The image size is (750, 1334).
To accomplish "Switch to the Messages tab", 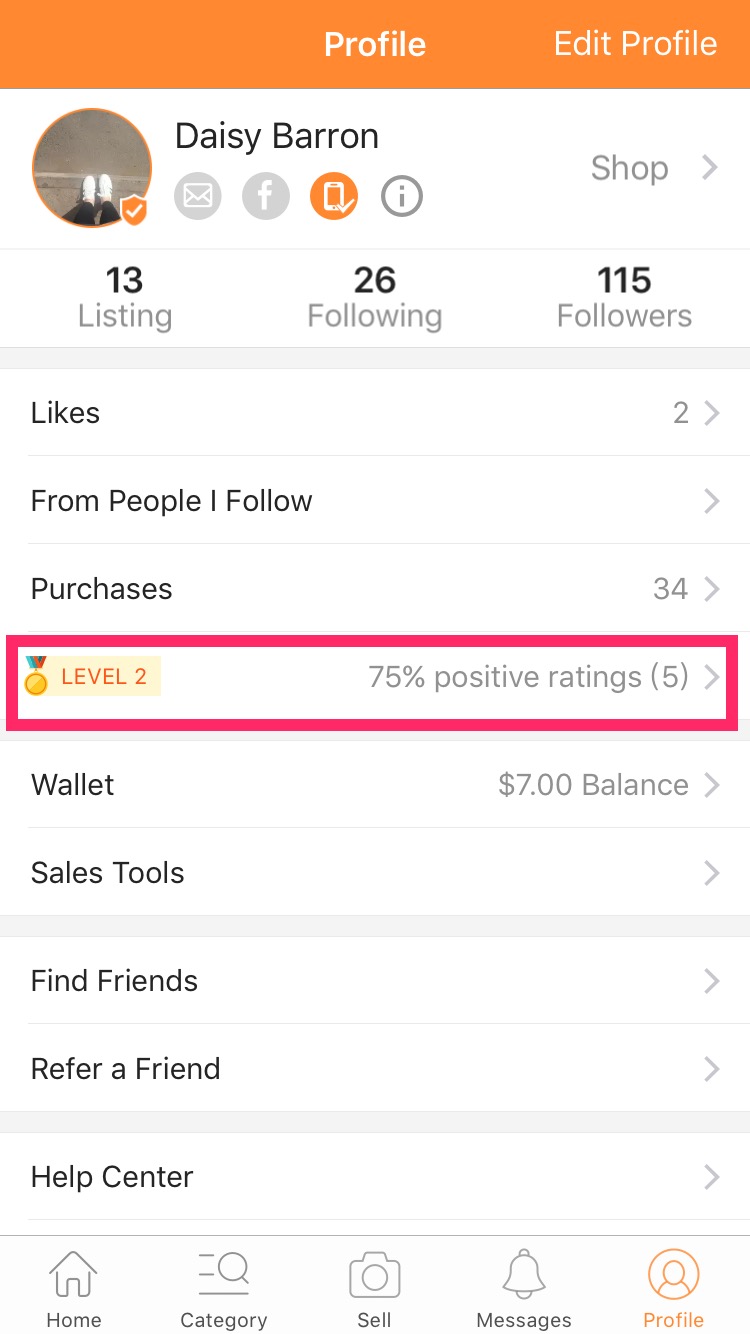I will tap(524, 1288).
